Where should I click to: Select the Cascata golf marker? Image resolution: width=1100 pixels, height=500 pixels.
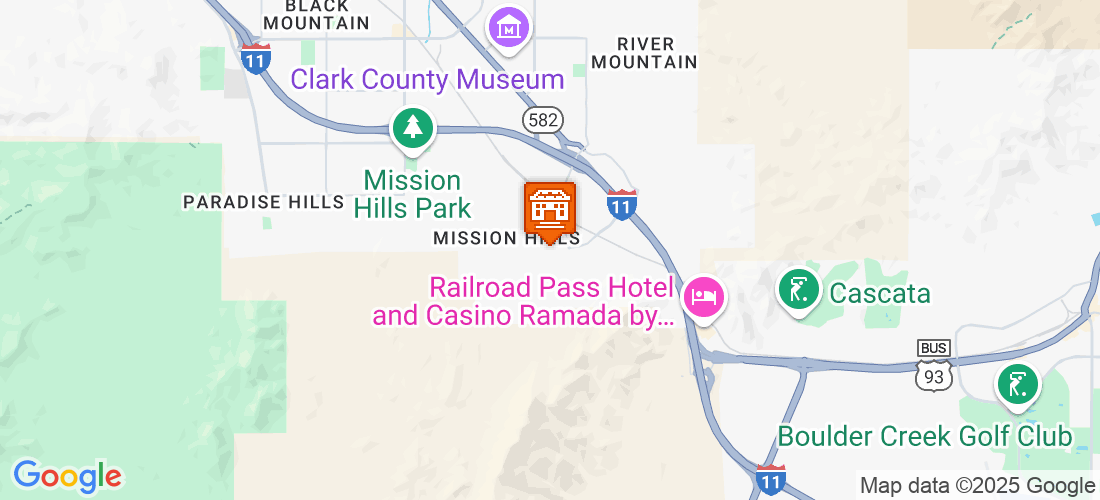point(797,292)
